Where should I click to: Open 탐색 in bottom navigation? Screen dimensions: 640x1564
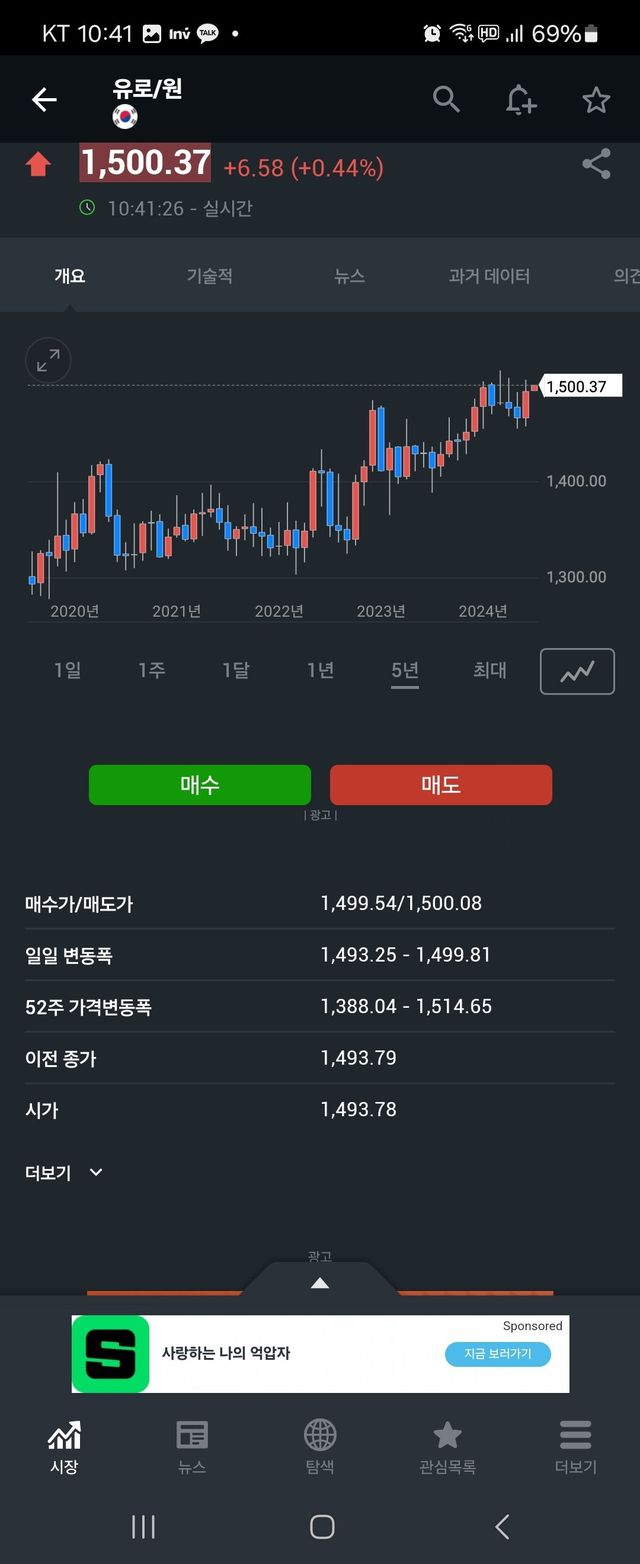(320, 1448)
